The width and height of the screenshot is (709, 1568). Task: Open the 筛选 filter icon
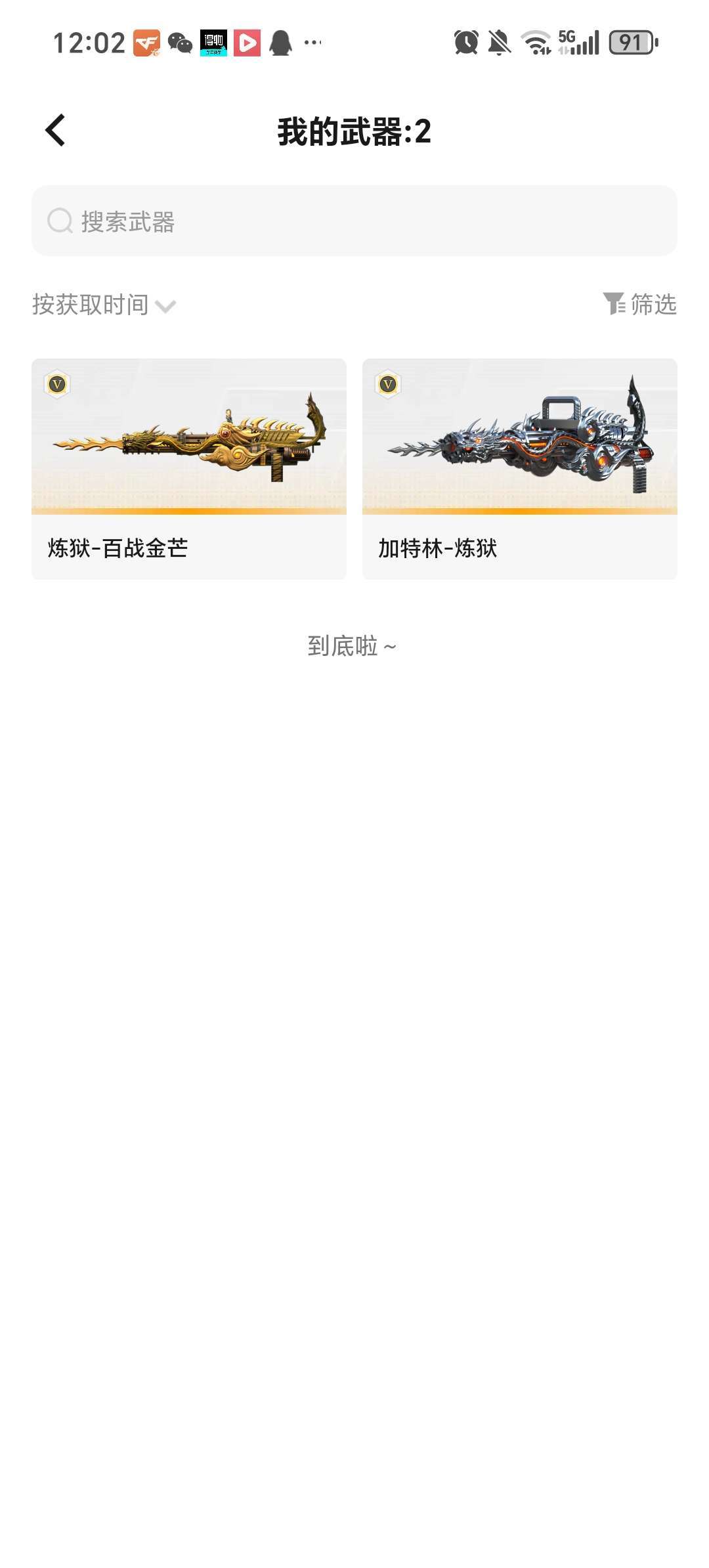click(x=614, y=304)
